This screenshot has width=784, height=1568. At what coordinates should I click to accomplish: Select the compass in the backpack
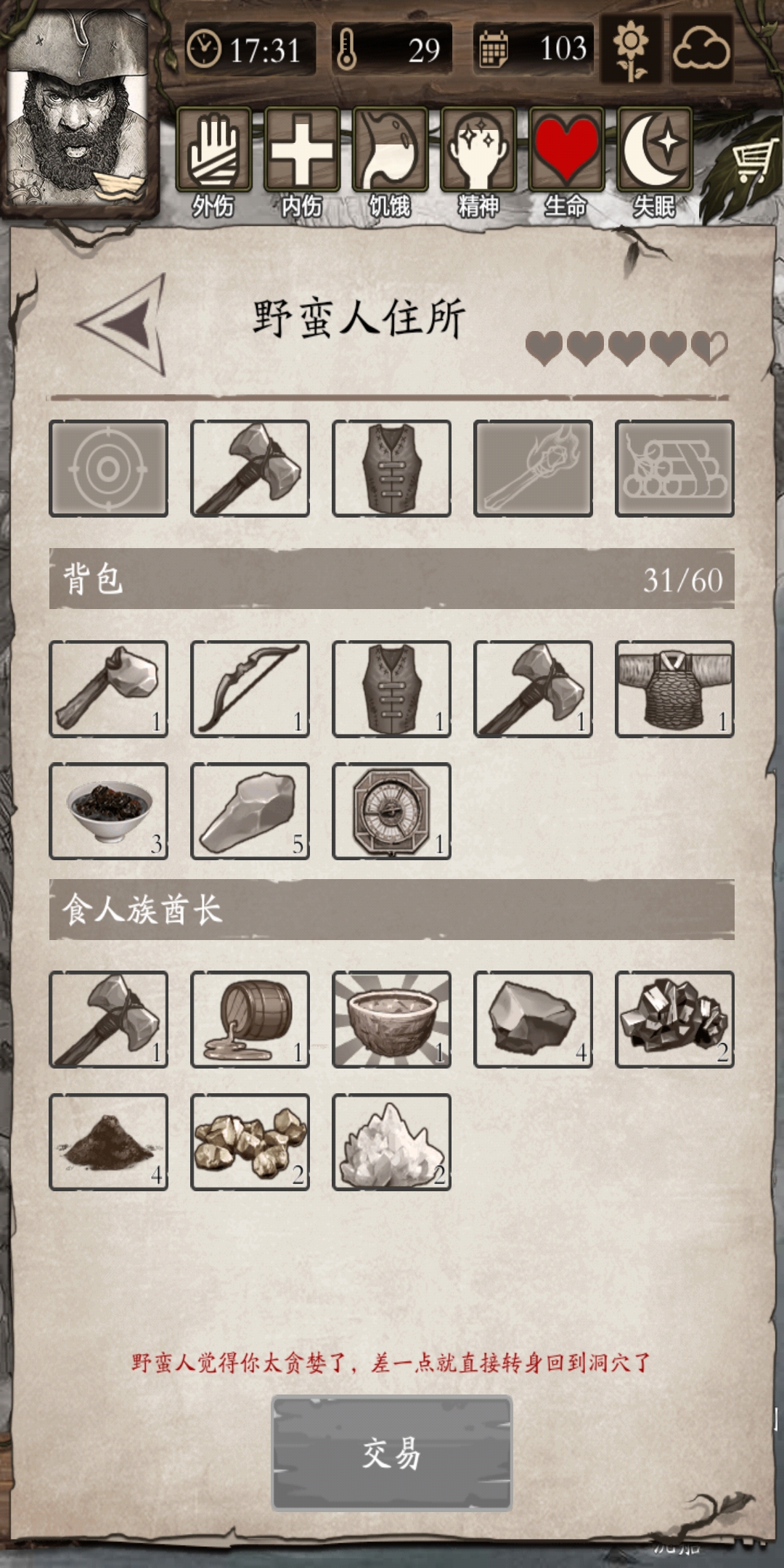(x=391, y=811)
